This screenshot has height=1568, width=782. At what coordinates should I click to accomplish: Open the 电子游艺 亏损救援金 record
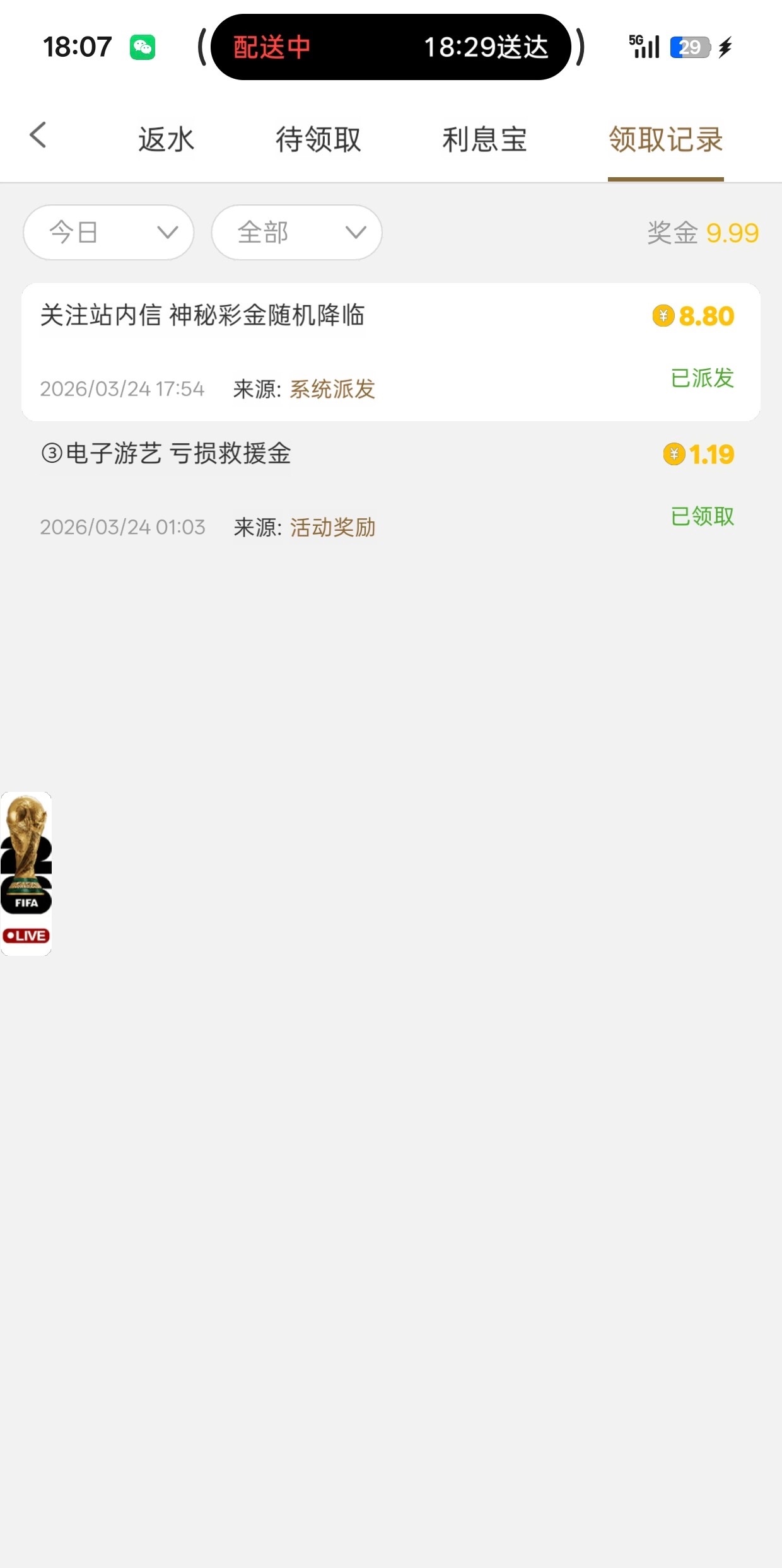tap(390, 490)
